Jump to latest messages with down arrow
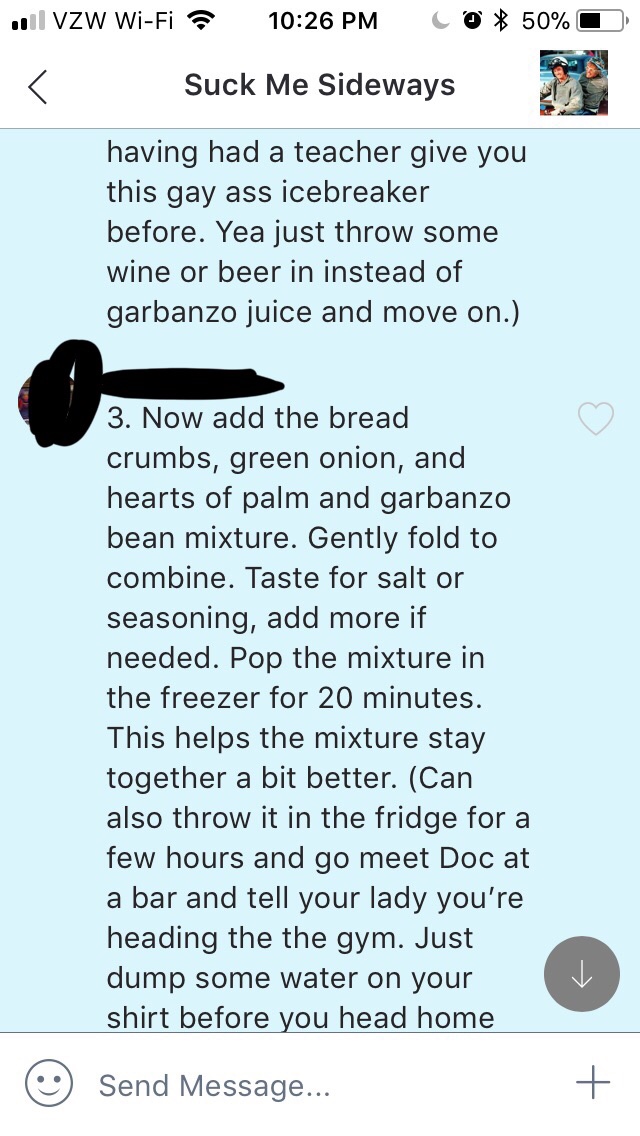The height and width of the screenshot is (1136, 640). (582, 974)
